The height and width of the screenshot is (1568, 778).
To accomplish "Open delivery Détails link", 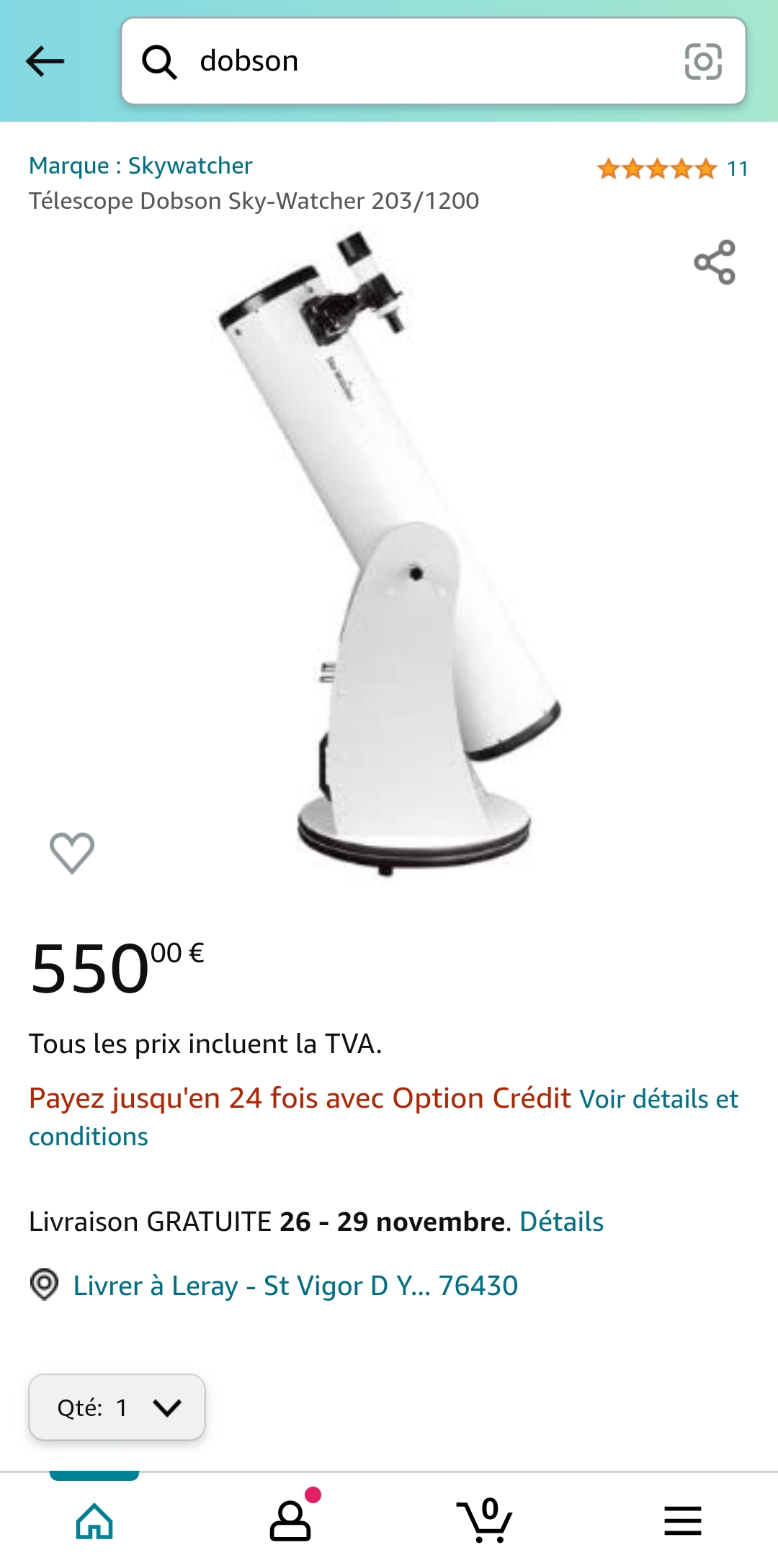I will pos(561,1222).
